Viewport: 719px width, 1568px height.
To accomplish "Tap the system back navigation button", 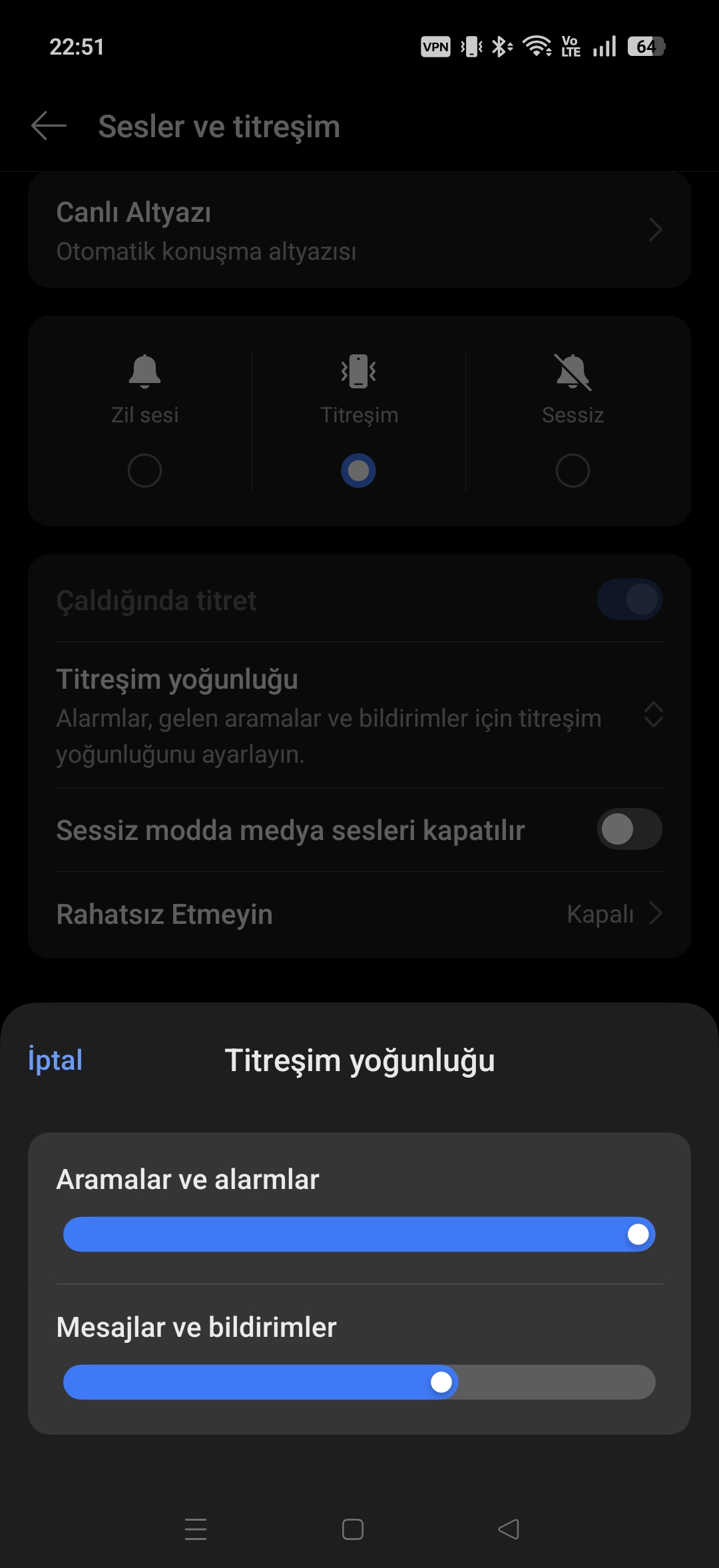I will coord(509,1529).
